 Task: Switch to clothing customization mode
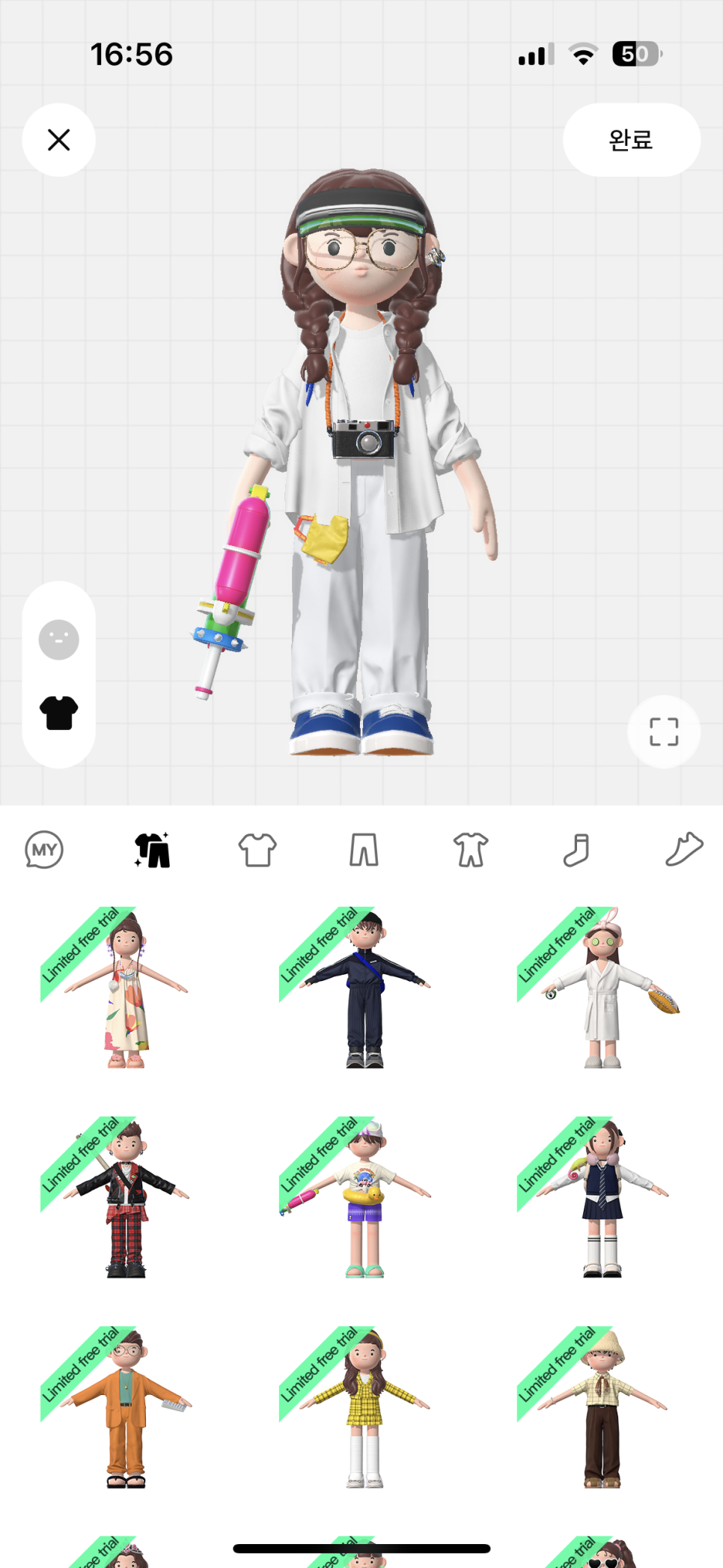[x=58, y=712]
